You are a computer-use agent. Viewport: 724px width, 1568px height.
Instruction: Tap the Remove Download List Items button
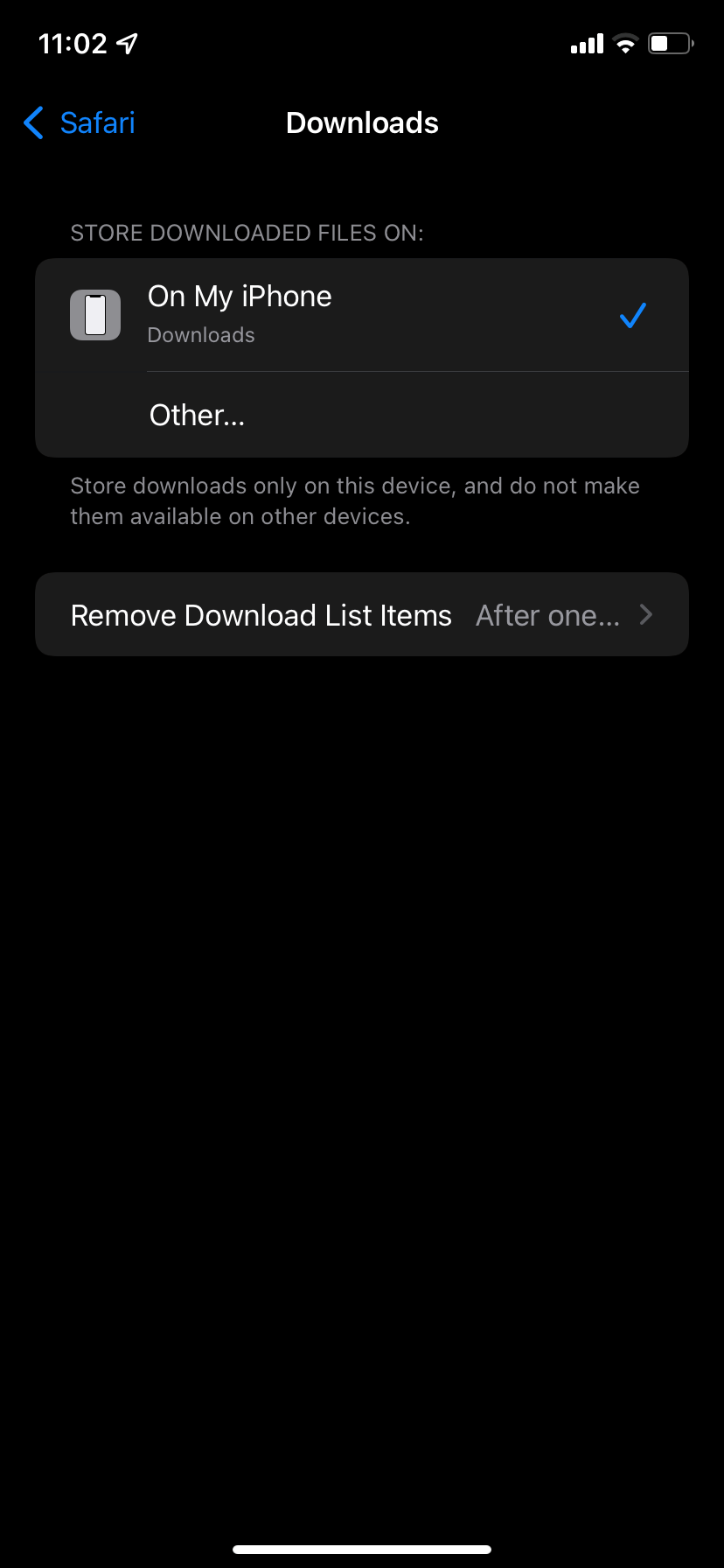(261, 614)
